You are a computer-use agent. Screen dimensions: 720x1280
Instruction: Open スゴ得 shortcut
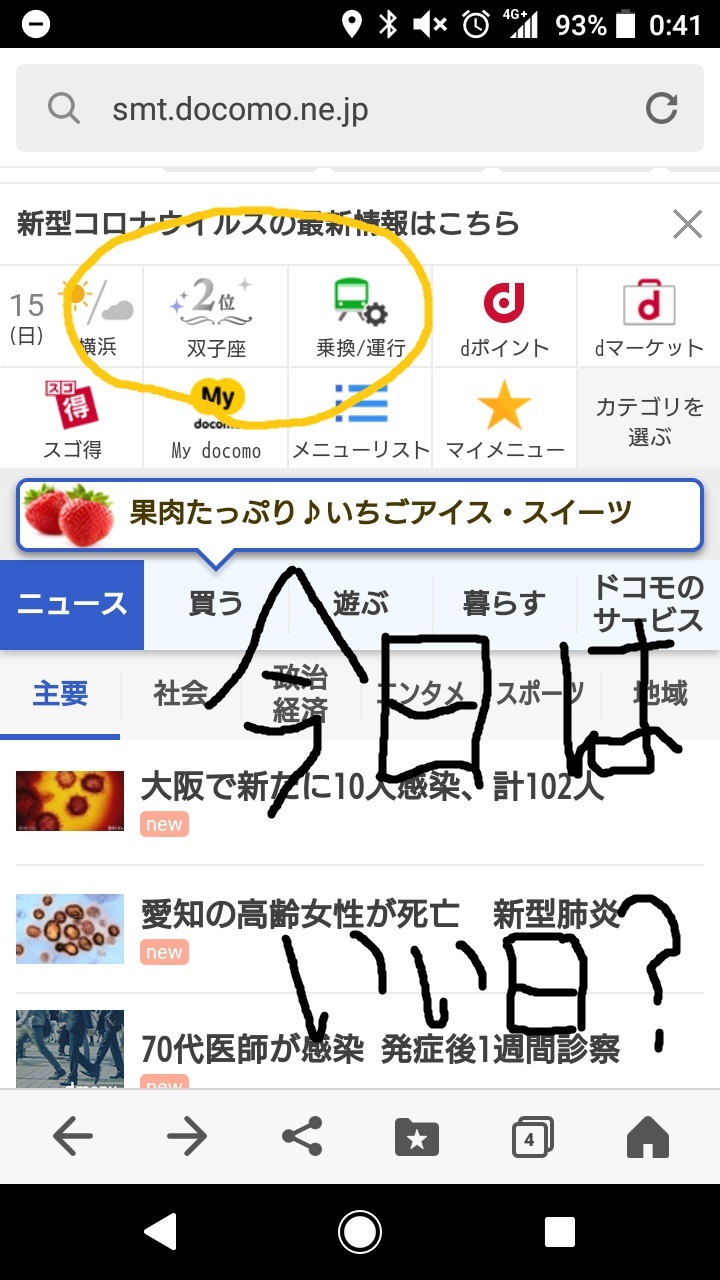point(72,418)
